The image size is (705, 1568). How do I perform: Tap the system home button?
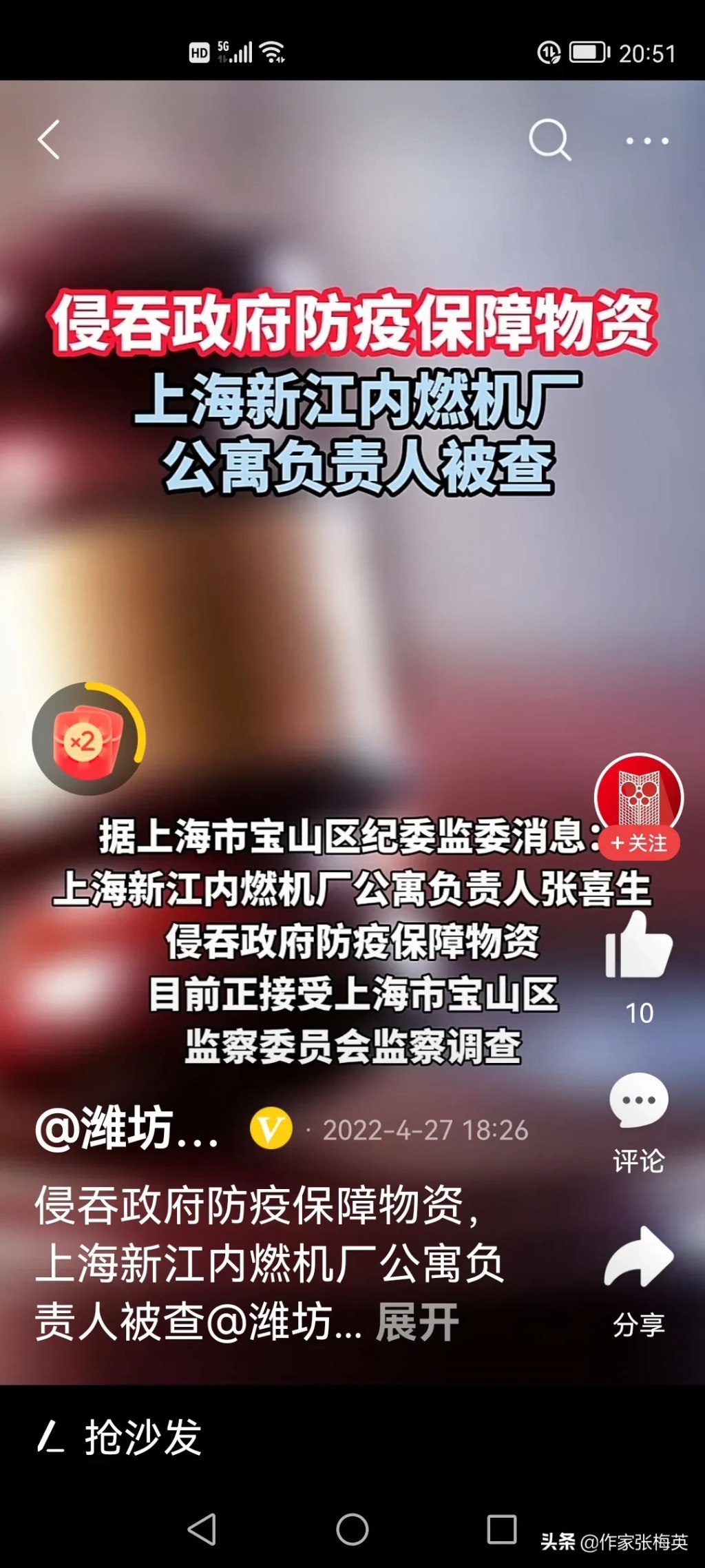point(352,1530)
